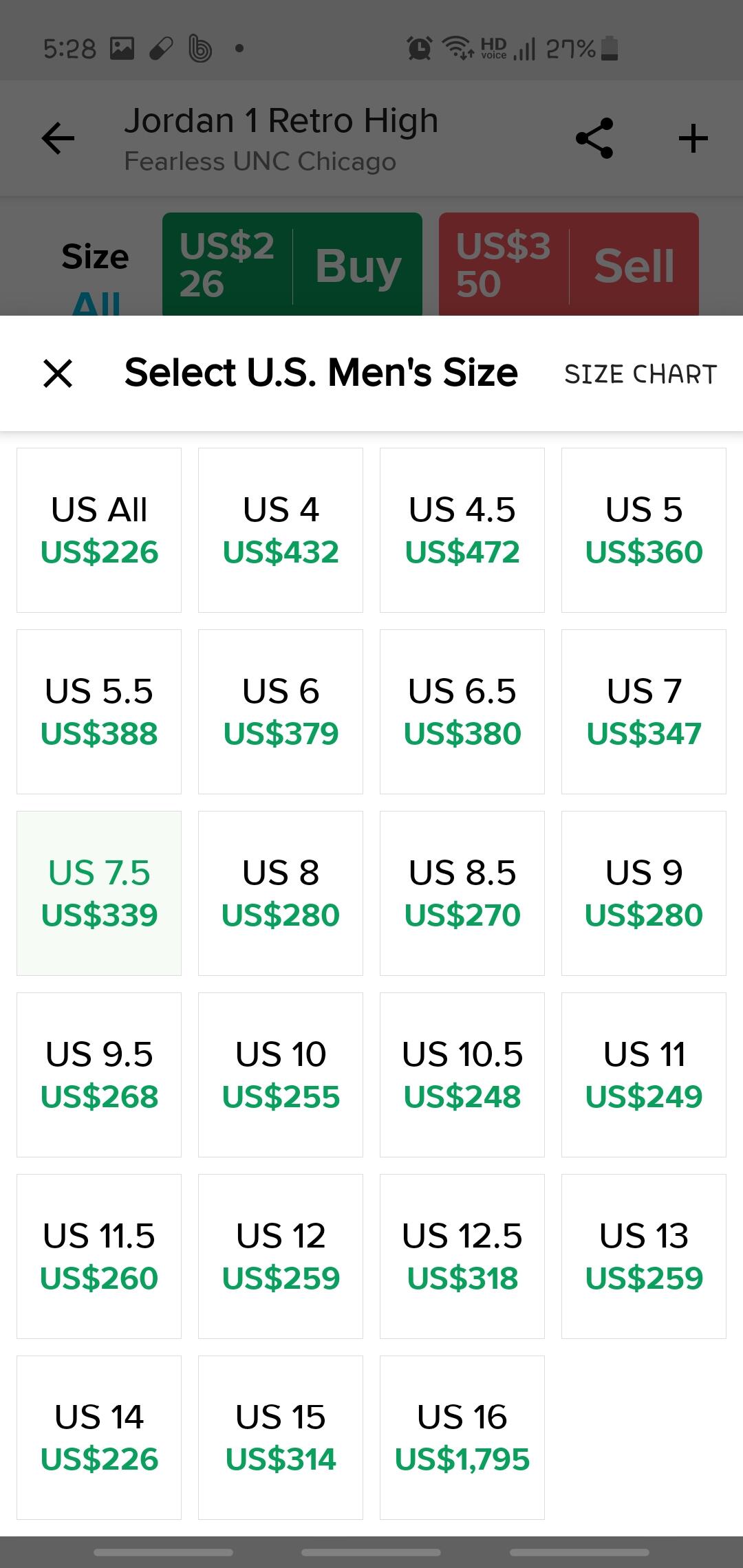Choose size US 12

click(x=281, y=1256)
